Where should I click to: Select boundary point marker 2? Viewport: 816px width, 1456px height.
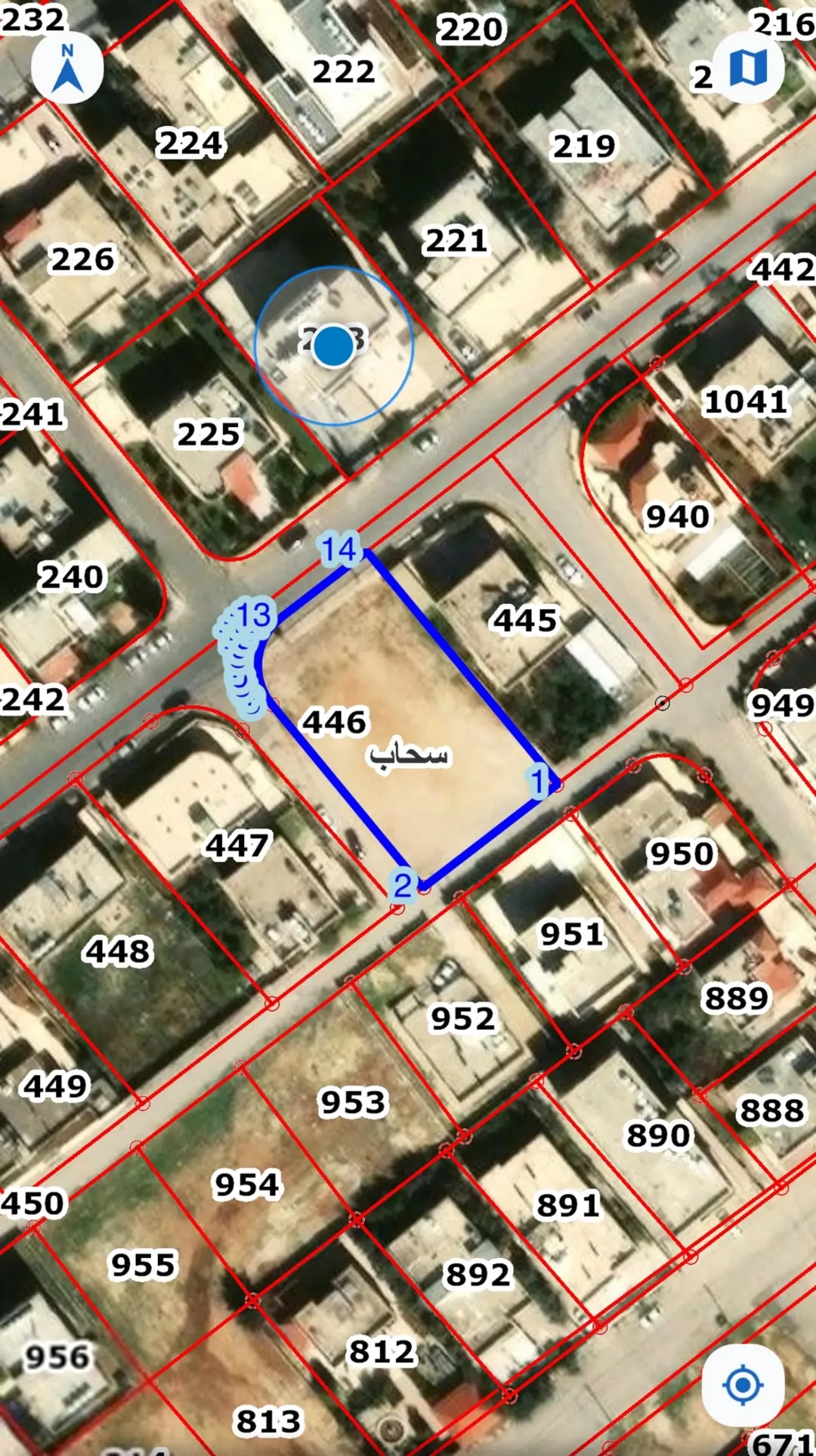point(403,885)
